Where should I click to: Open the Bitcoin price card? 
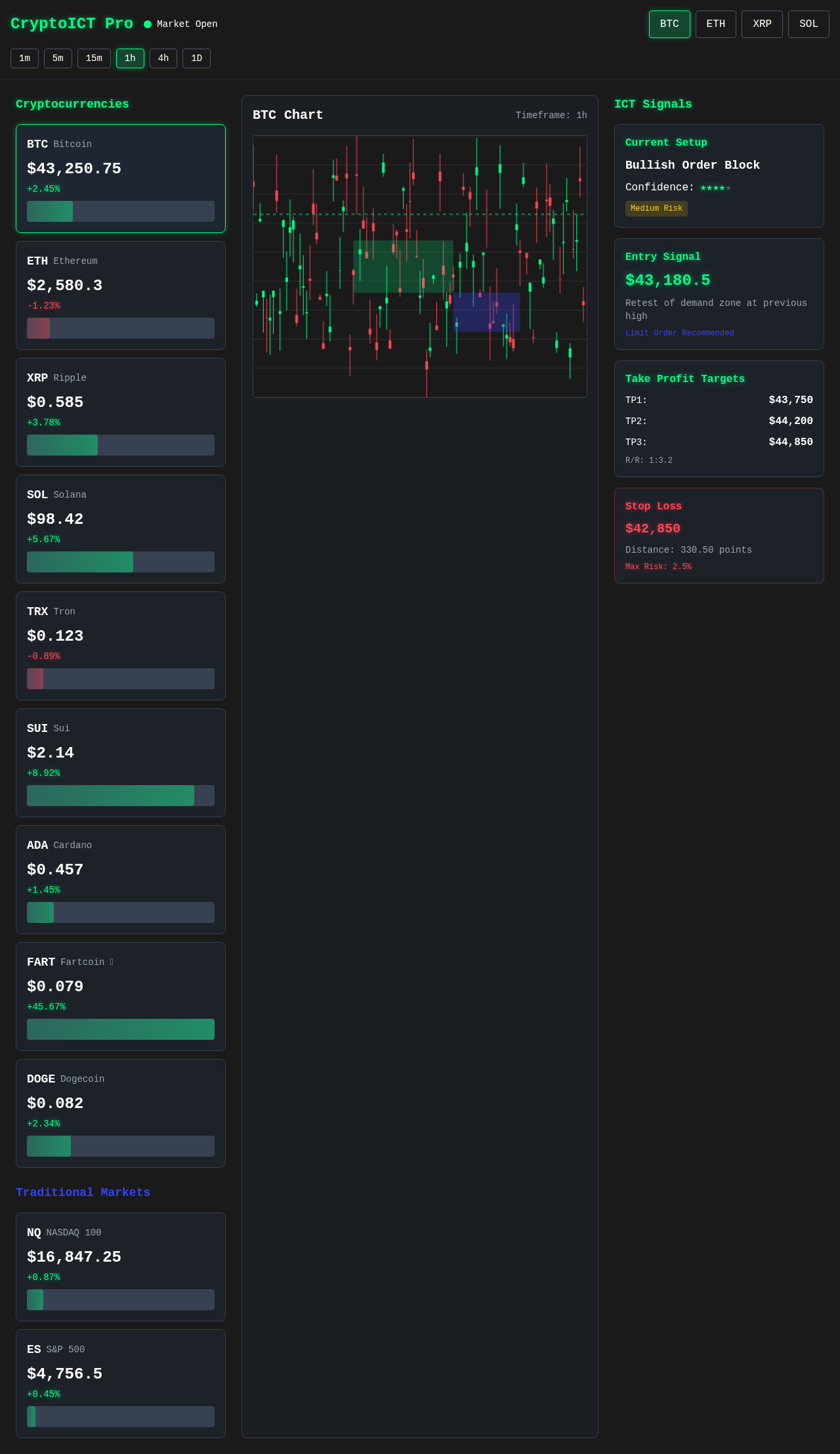121,179
